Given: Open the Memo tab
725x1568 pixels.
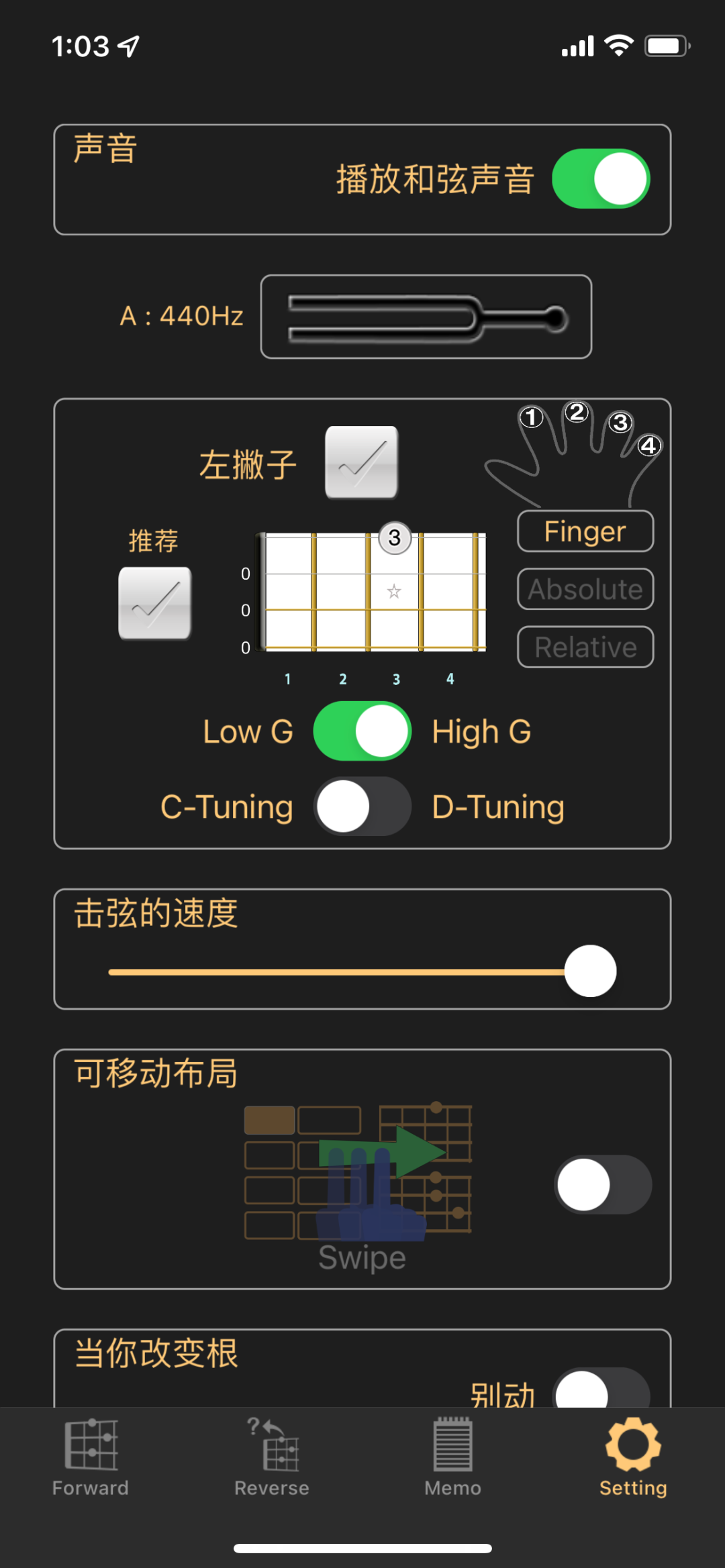Looking at the screenshot, I should (x=452, y=1457).
